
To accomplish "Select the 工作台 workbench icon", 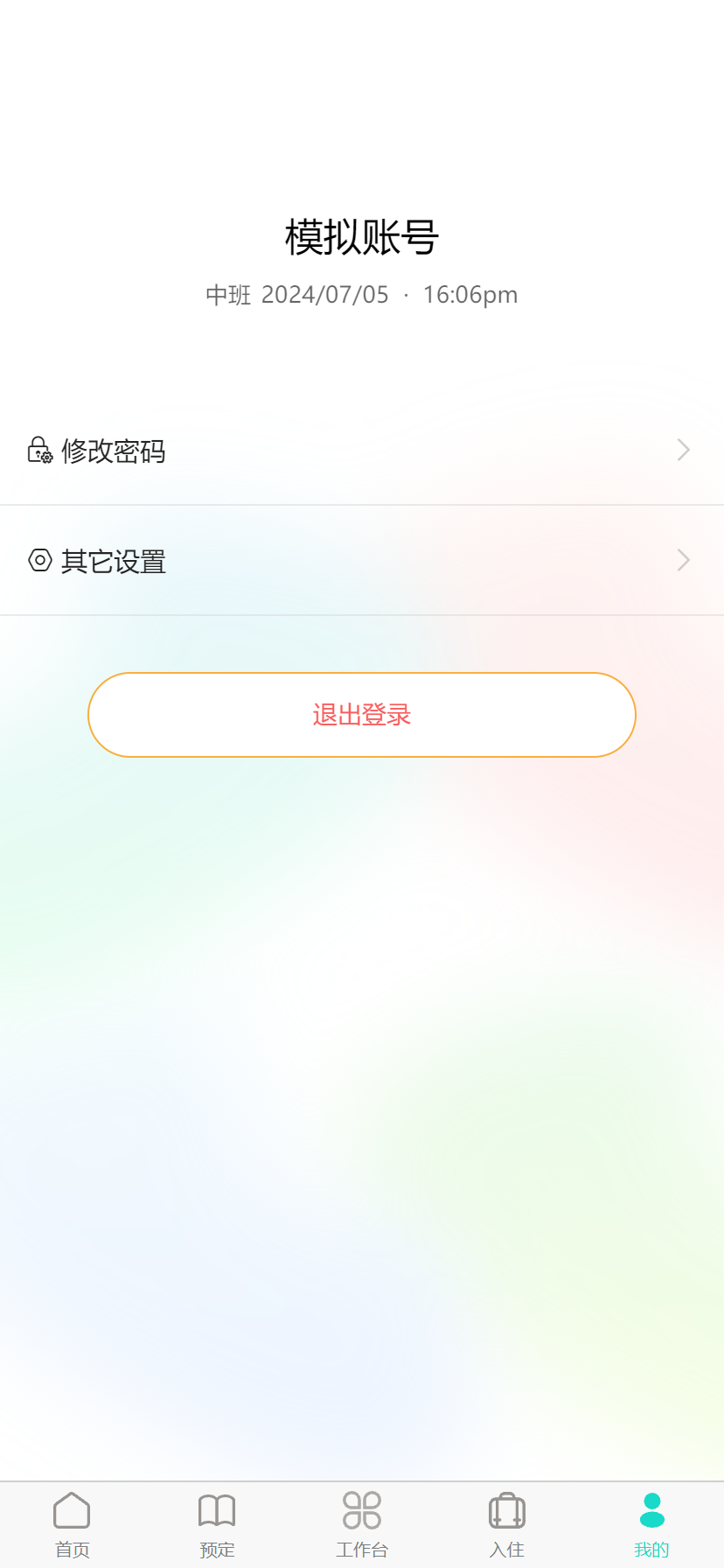I will 362,1511.
